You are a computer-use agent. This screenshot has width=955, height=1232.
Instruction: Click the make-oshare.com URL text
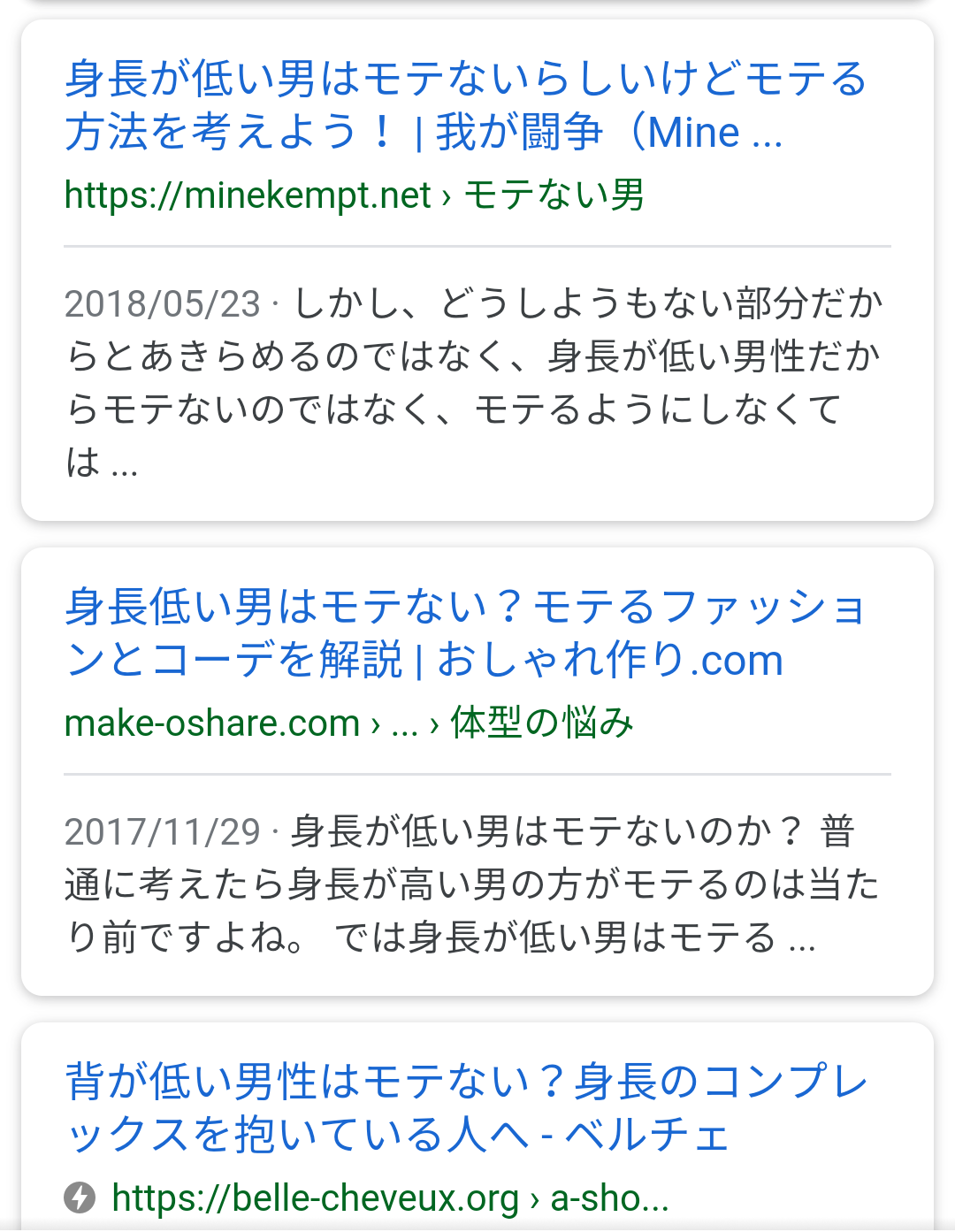coord(212,723)
